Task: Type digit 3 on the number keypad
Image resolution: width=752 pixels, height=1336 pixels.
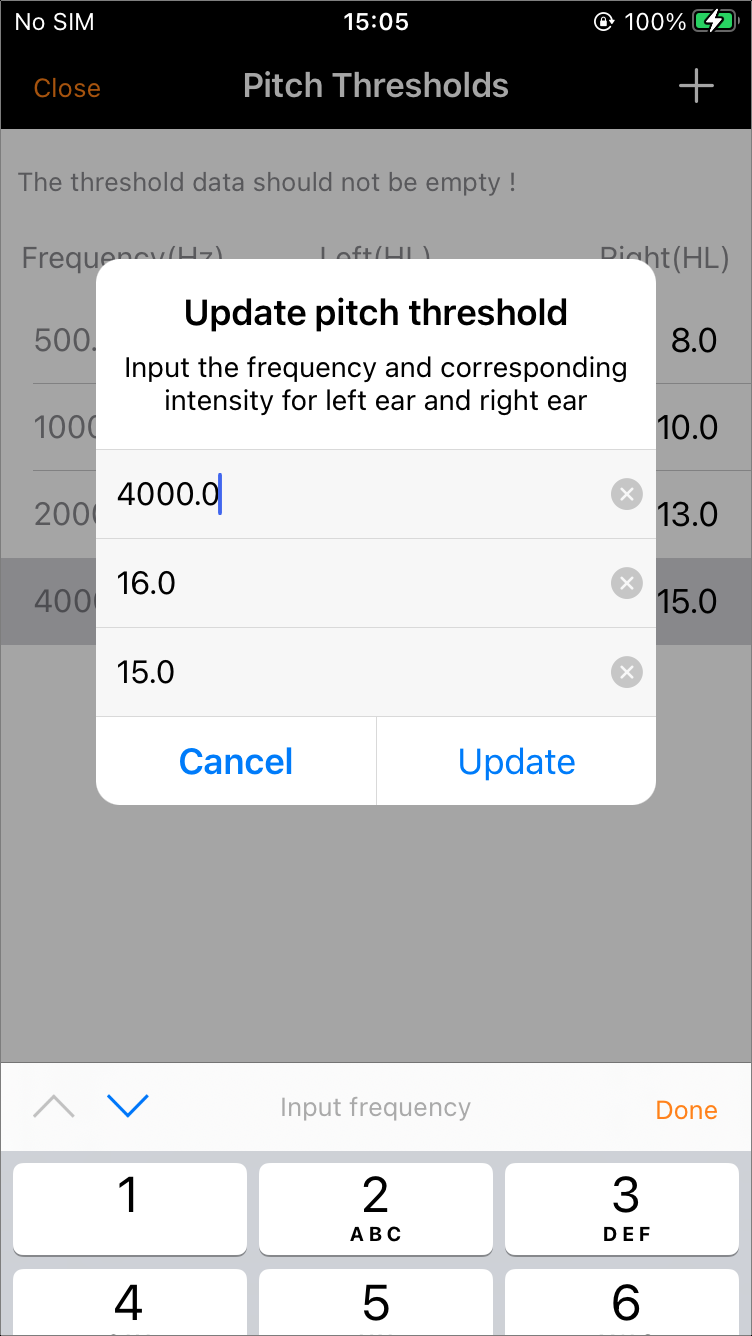Action: (626, 1208)
